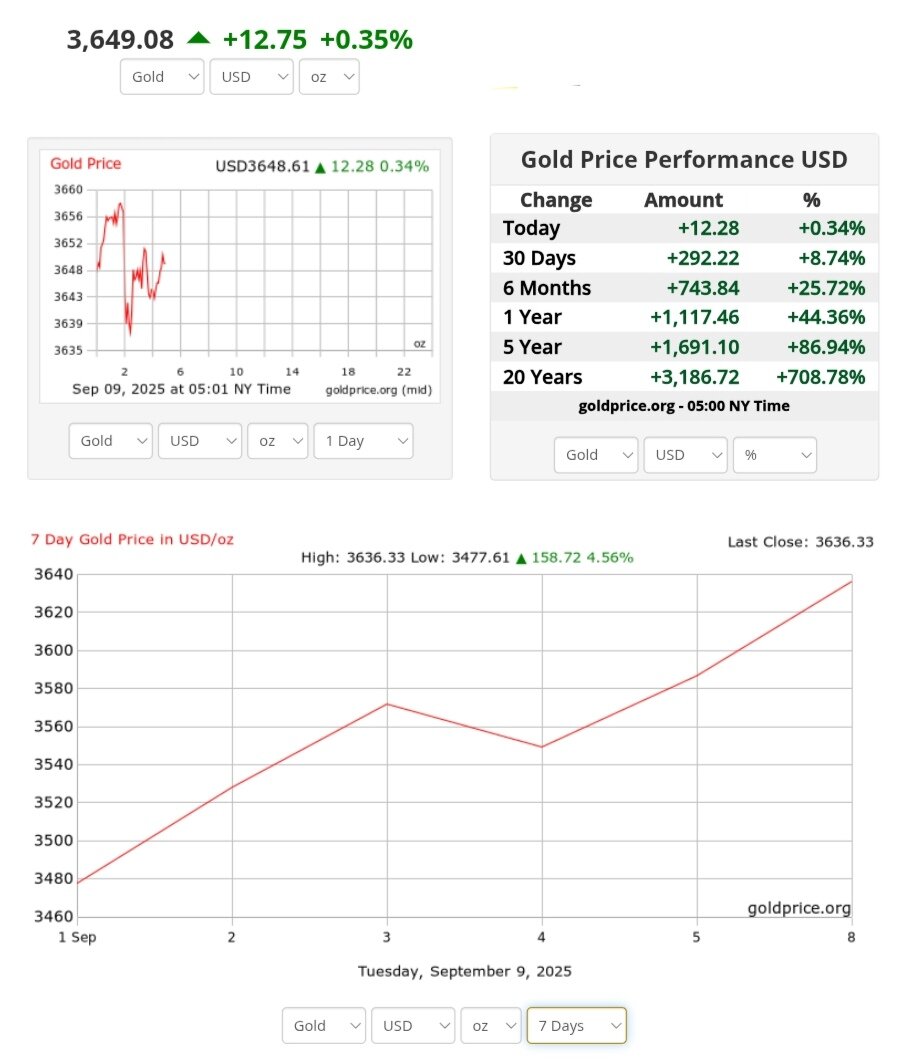Open the % dropdown under the Performance table
This screenshot has width=909, height=1061.
coord(775,455)
